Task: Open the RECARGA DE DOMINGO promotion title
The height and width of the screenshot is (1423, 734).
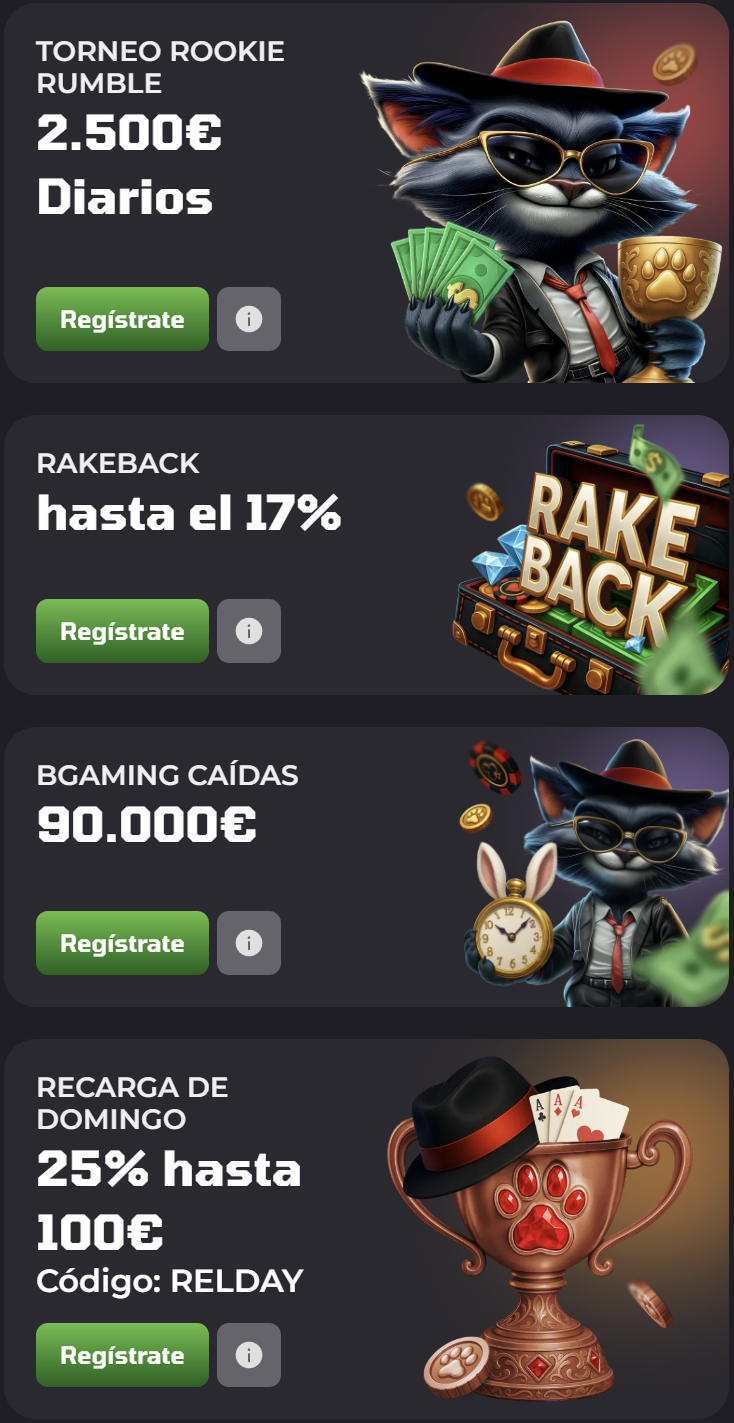Action: (x=130, y=1102)
